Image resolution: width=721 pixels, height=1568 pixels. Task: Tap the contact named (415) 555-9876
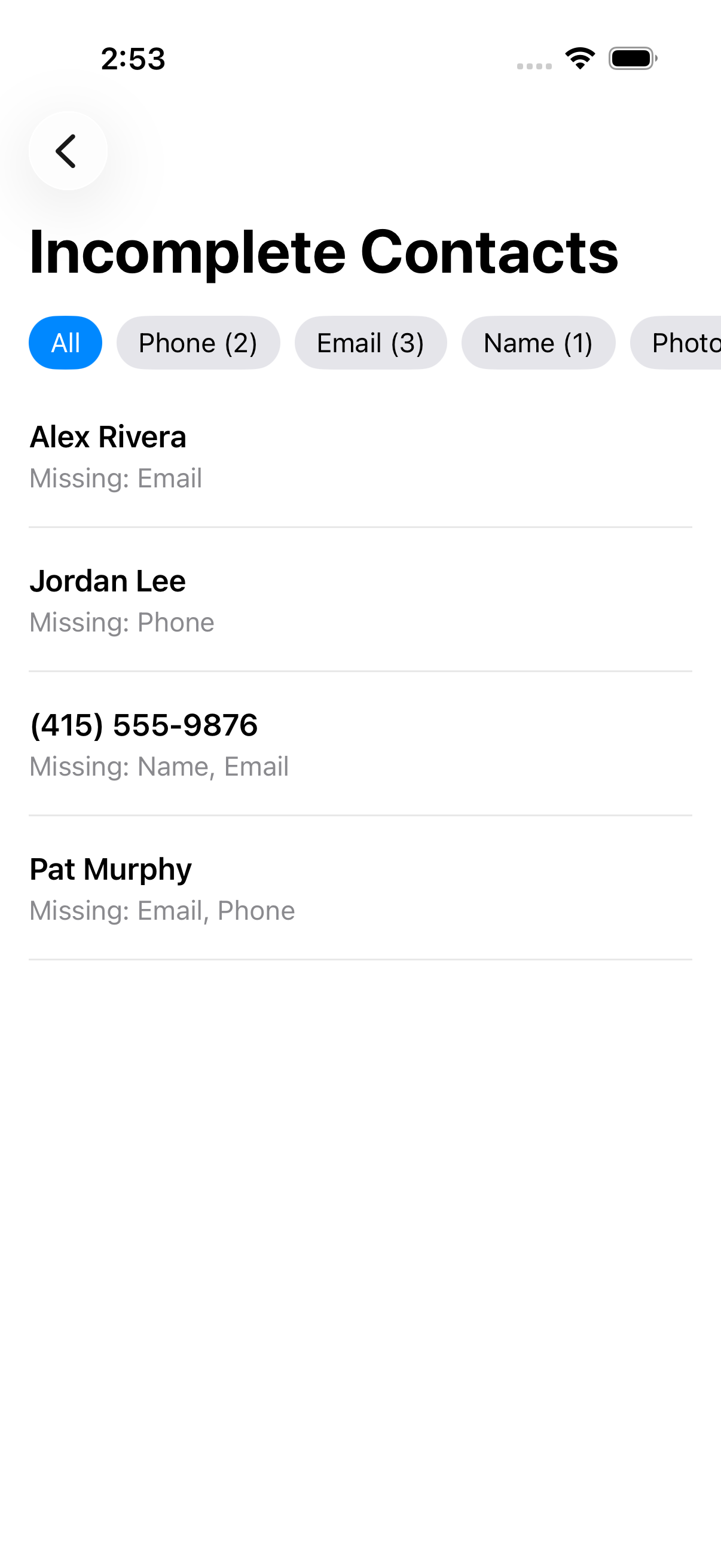(143, 725)
